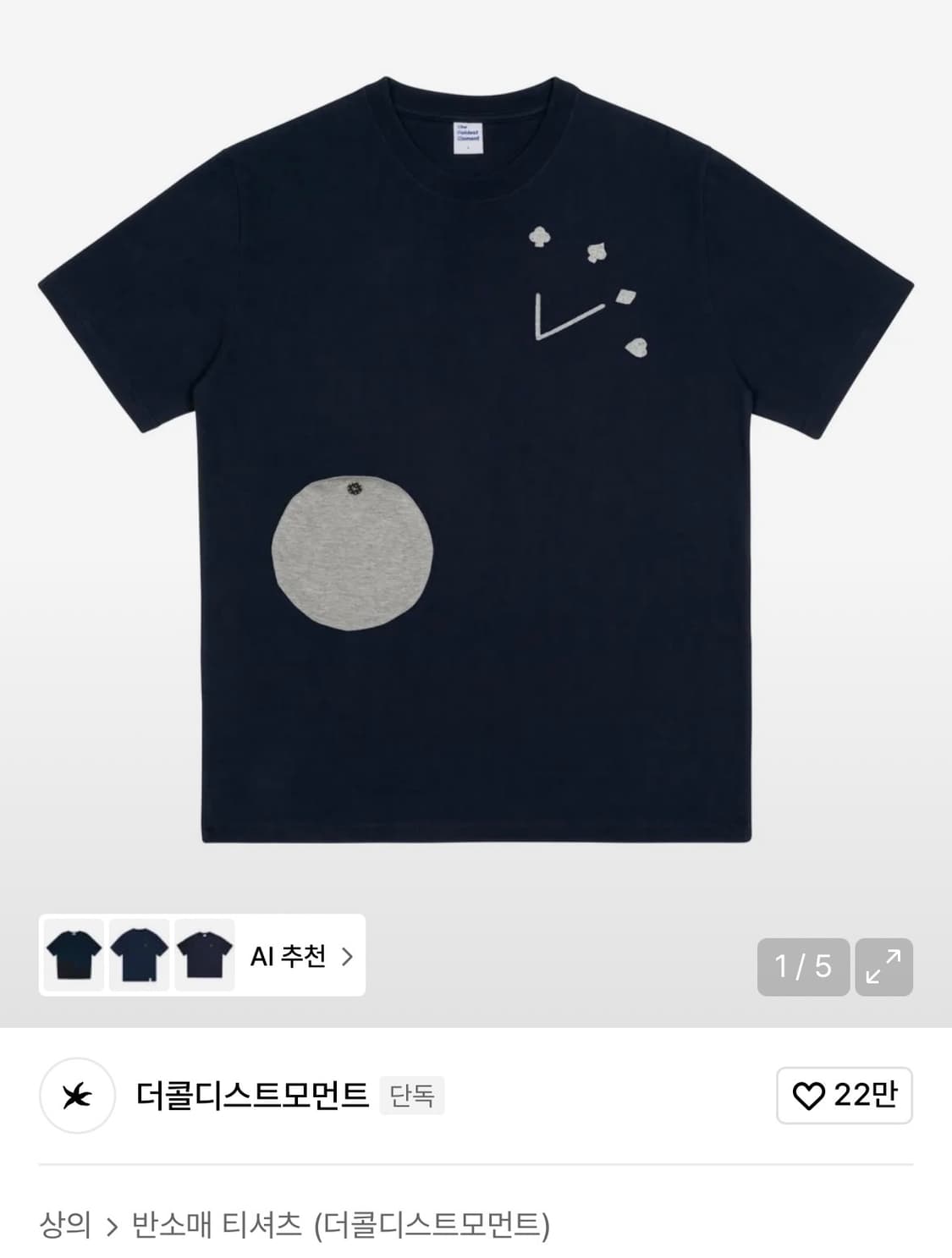Click the AI 추천 text label
The width and height of the screenshot is (952, 1258).
pyautogui.click(x=287, y=956)
